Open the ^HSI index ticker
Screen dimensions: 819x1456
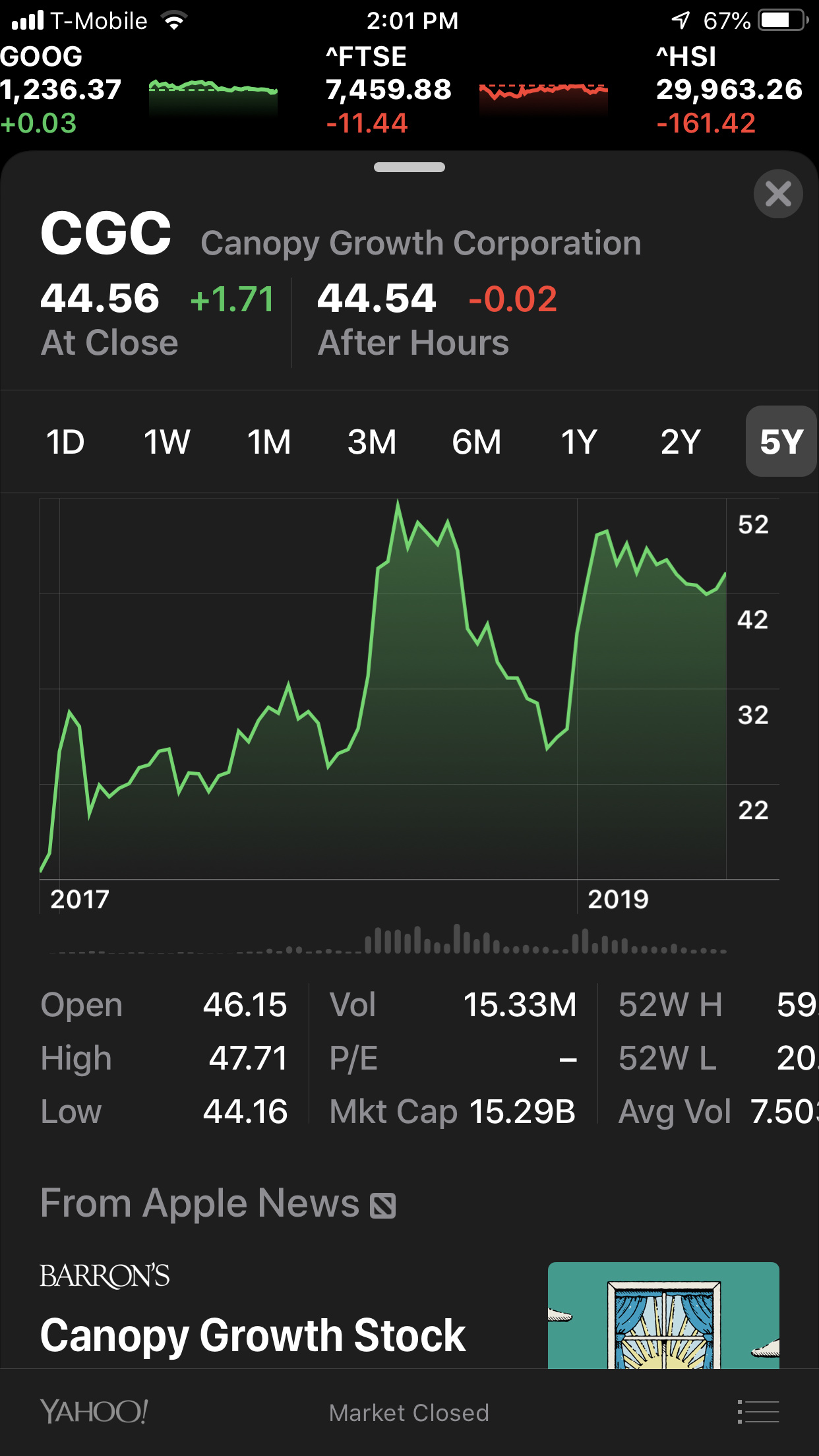tap(729, 90)
